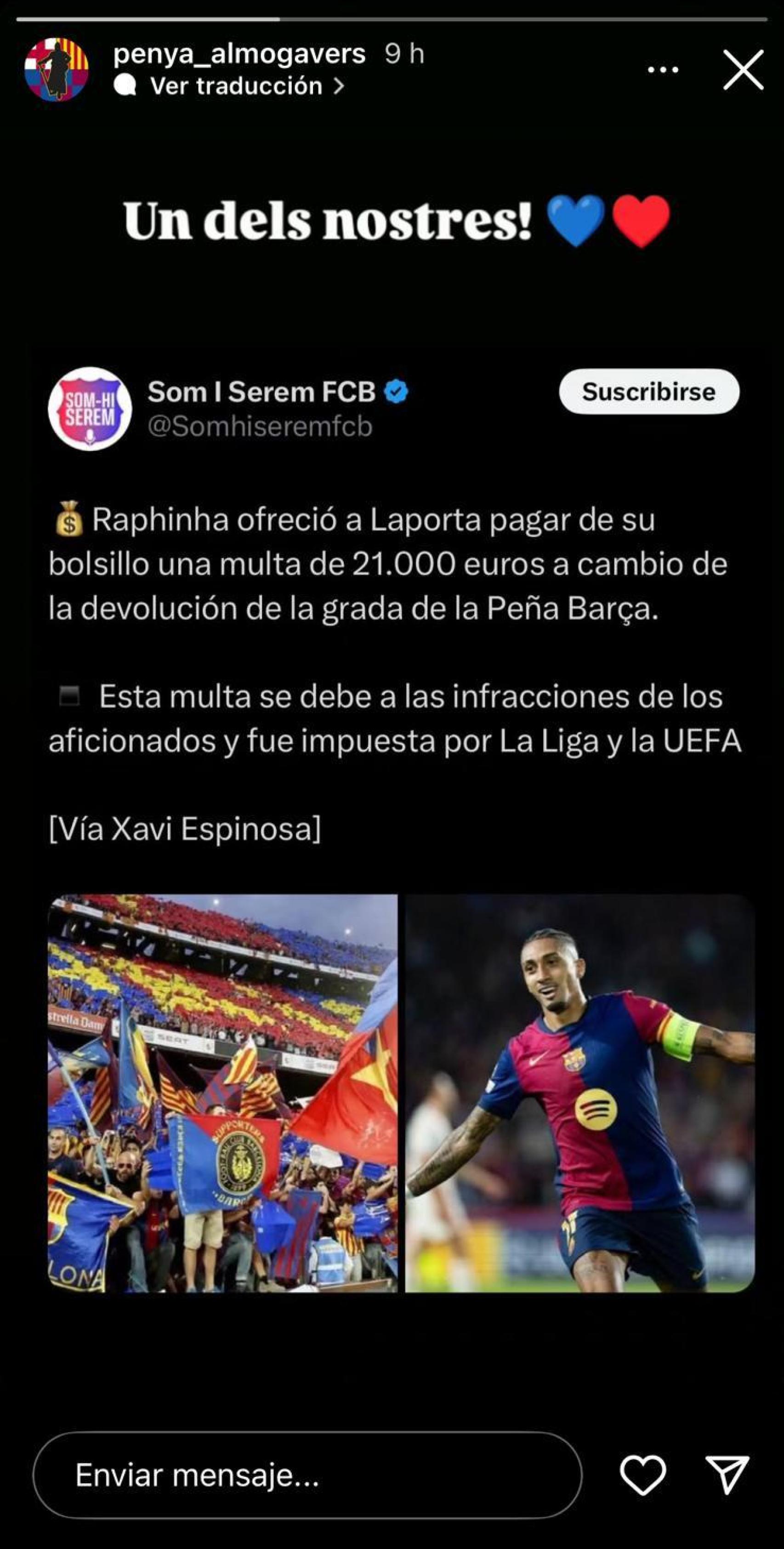The height and width of the screenshot is (1549, 784).
Task: Click the penya_almogavers username
Action: [240, 53]
